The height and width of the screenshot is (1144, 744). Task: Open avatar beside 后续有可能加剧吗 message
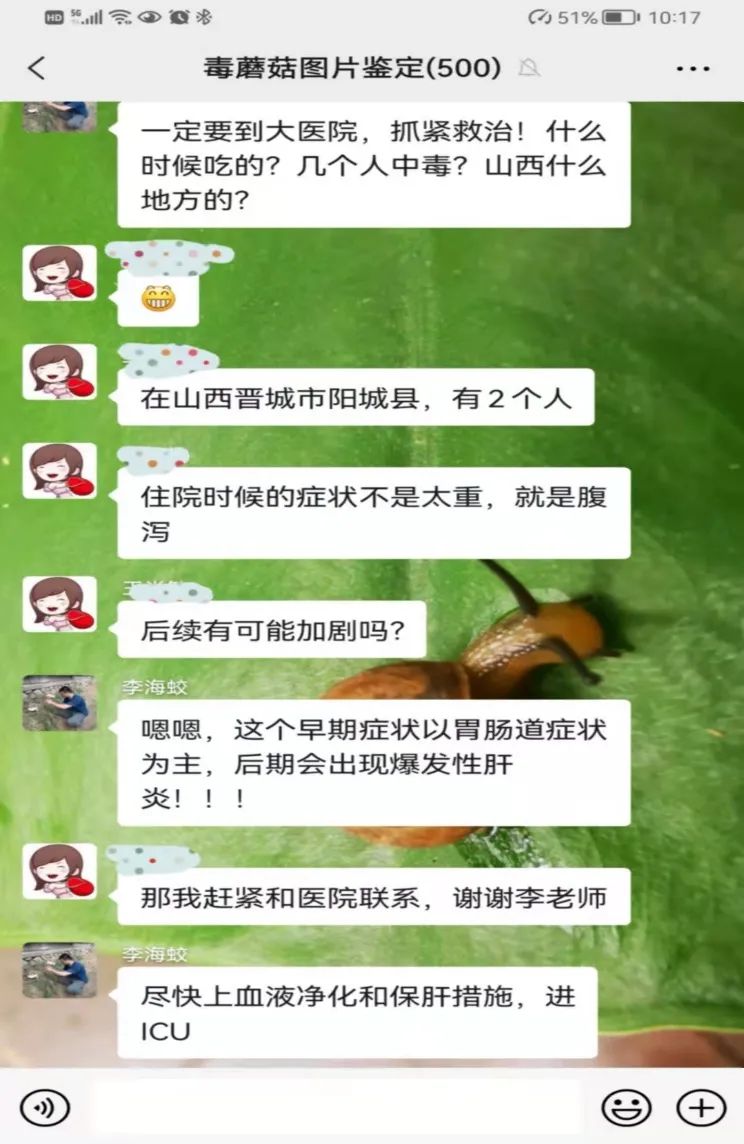pyautogui.click(x=59, y=604)
